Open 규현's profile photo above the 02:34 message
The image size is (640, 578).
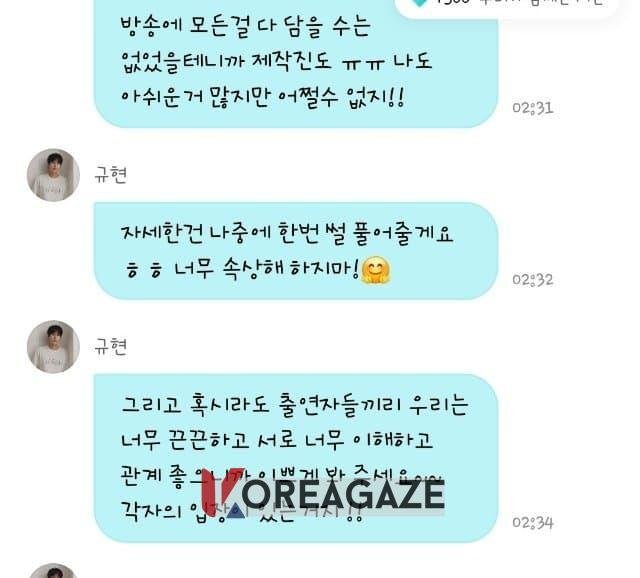click(x=53, y=347)
